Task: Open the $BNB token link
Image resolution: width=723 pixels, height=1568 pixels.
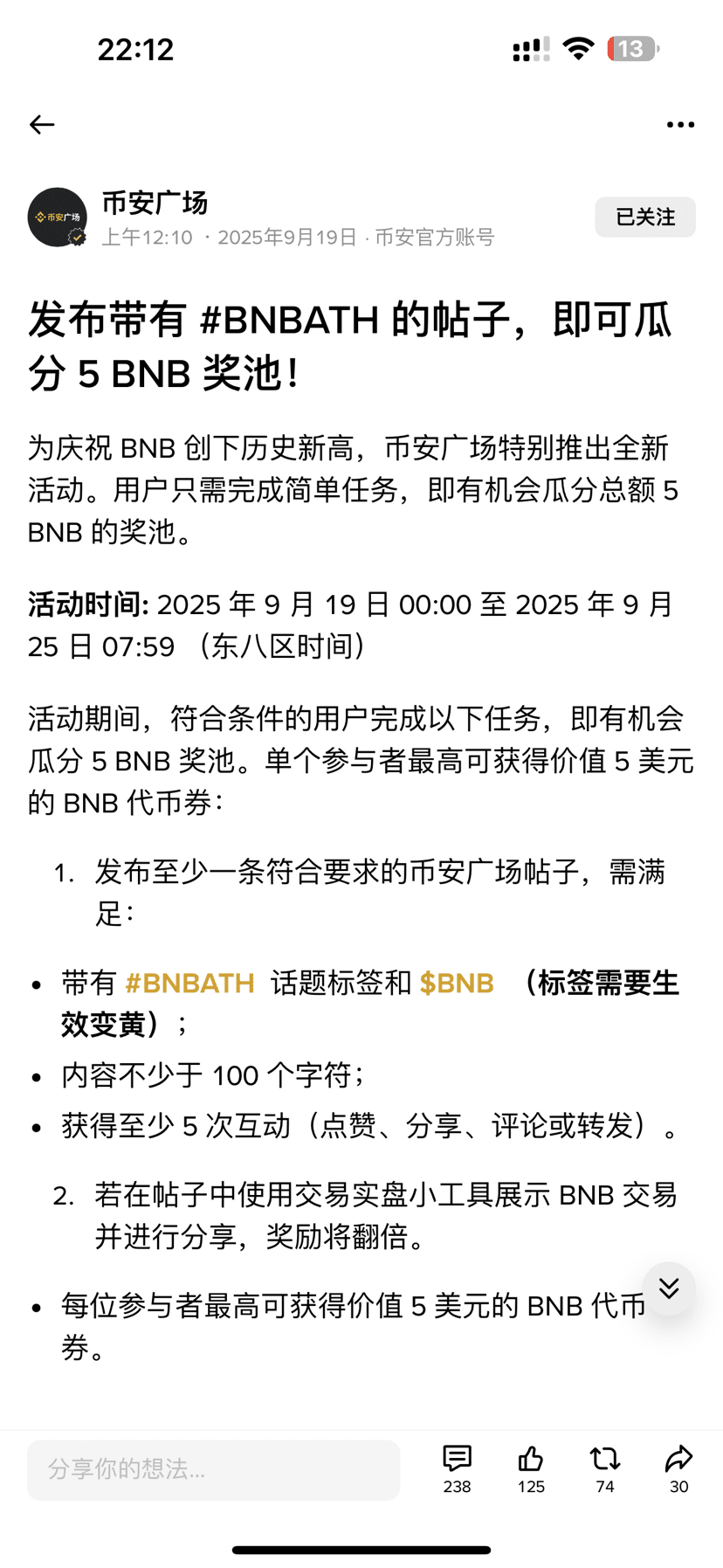Action: 457,983
